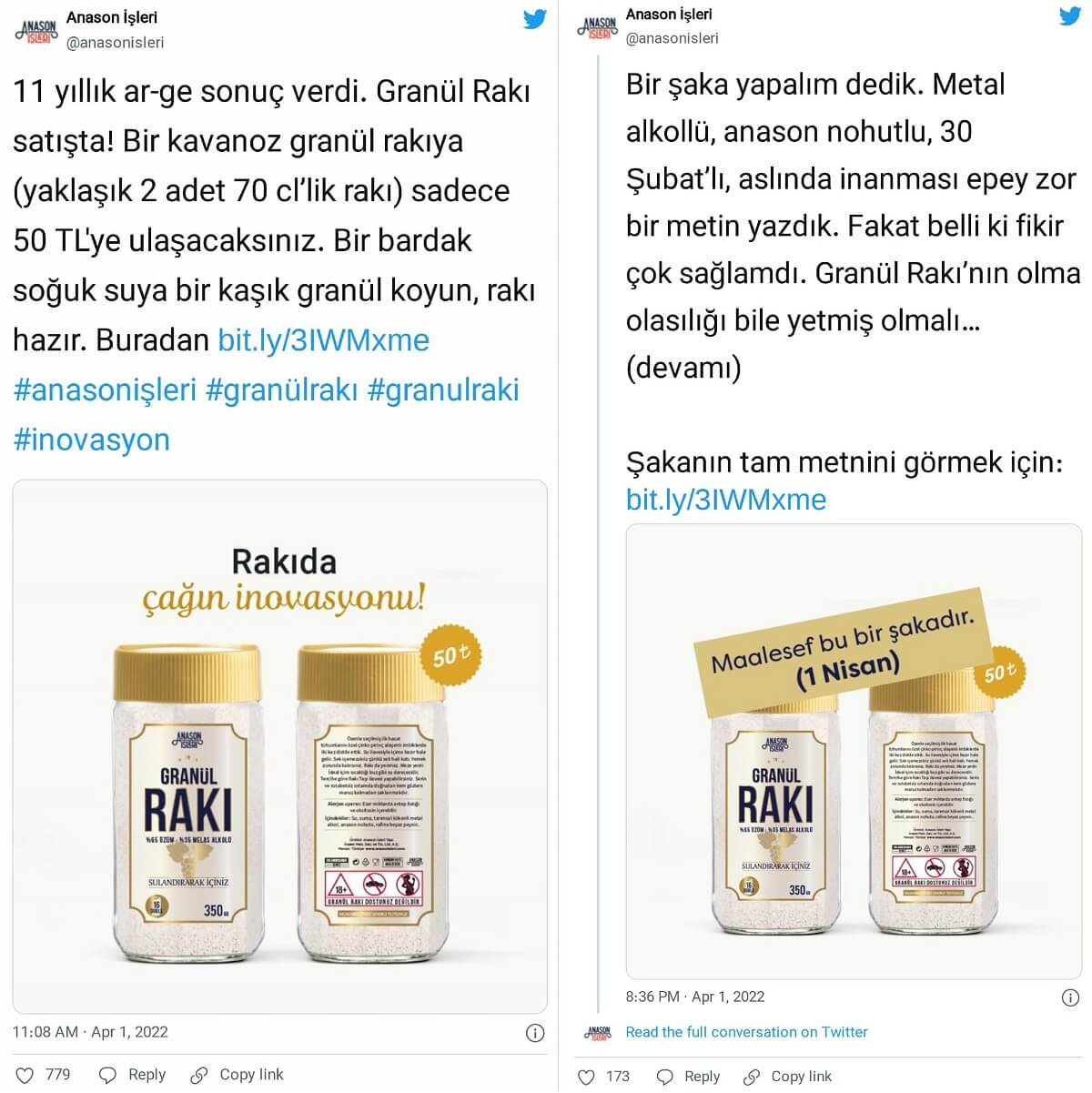
Task: Copy link of the 8:36 PM tweet
Action: click(x=788, y=1077)
